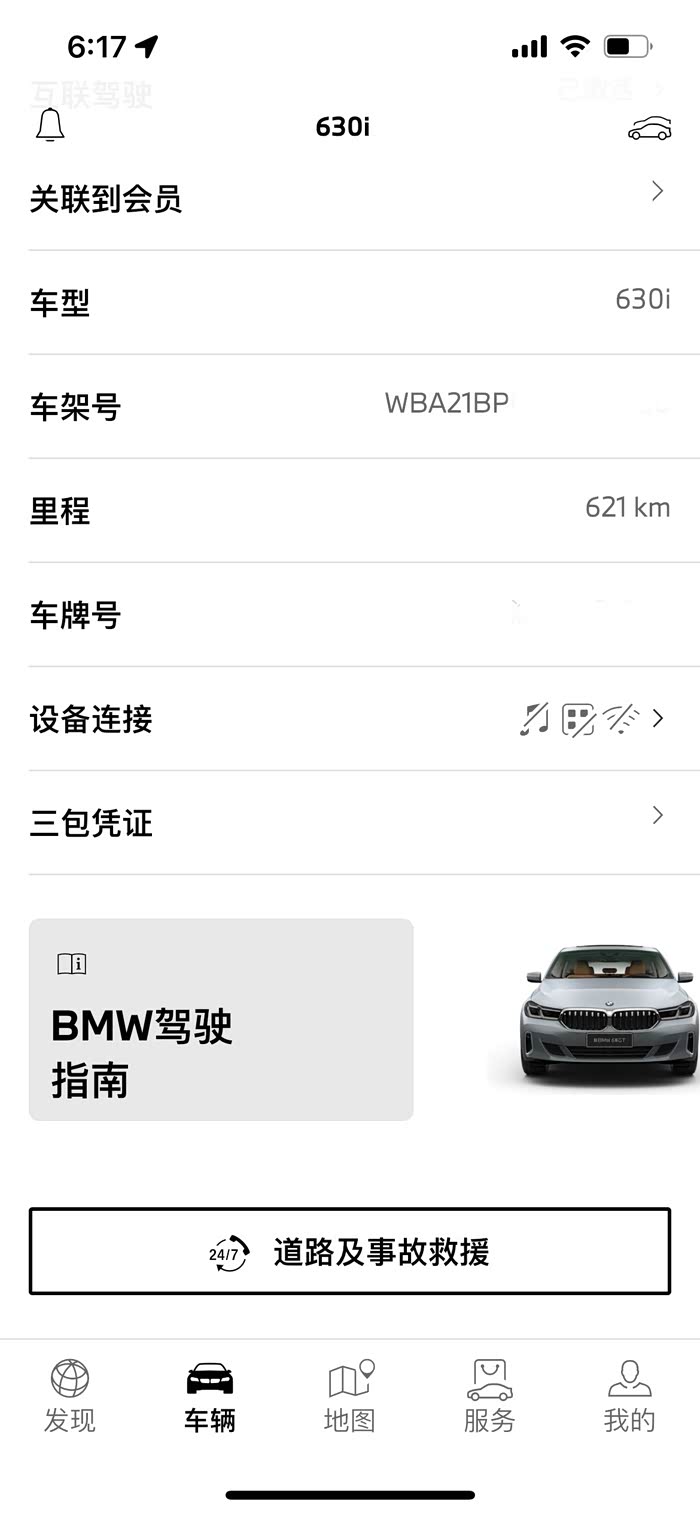This screenshot has width=700, height=1514.
Task: Select the 车辆 tab
Action: tap(210, 1396)
